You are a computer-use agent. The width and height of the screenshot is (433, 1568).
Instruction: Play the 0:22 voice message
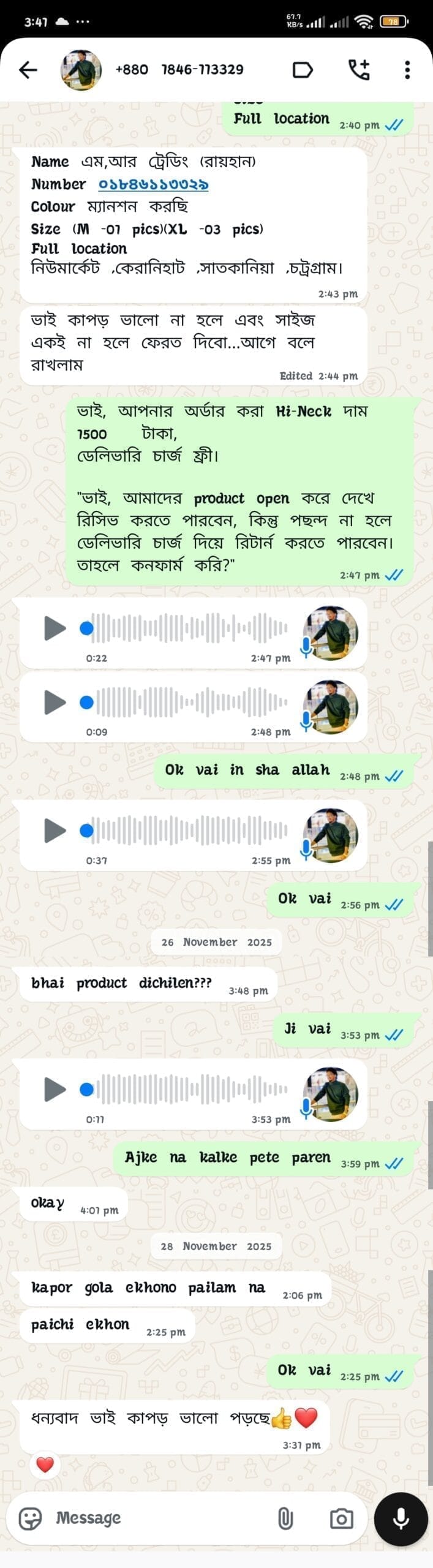pyautogui.click(x=55, y=628)
